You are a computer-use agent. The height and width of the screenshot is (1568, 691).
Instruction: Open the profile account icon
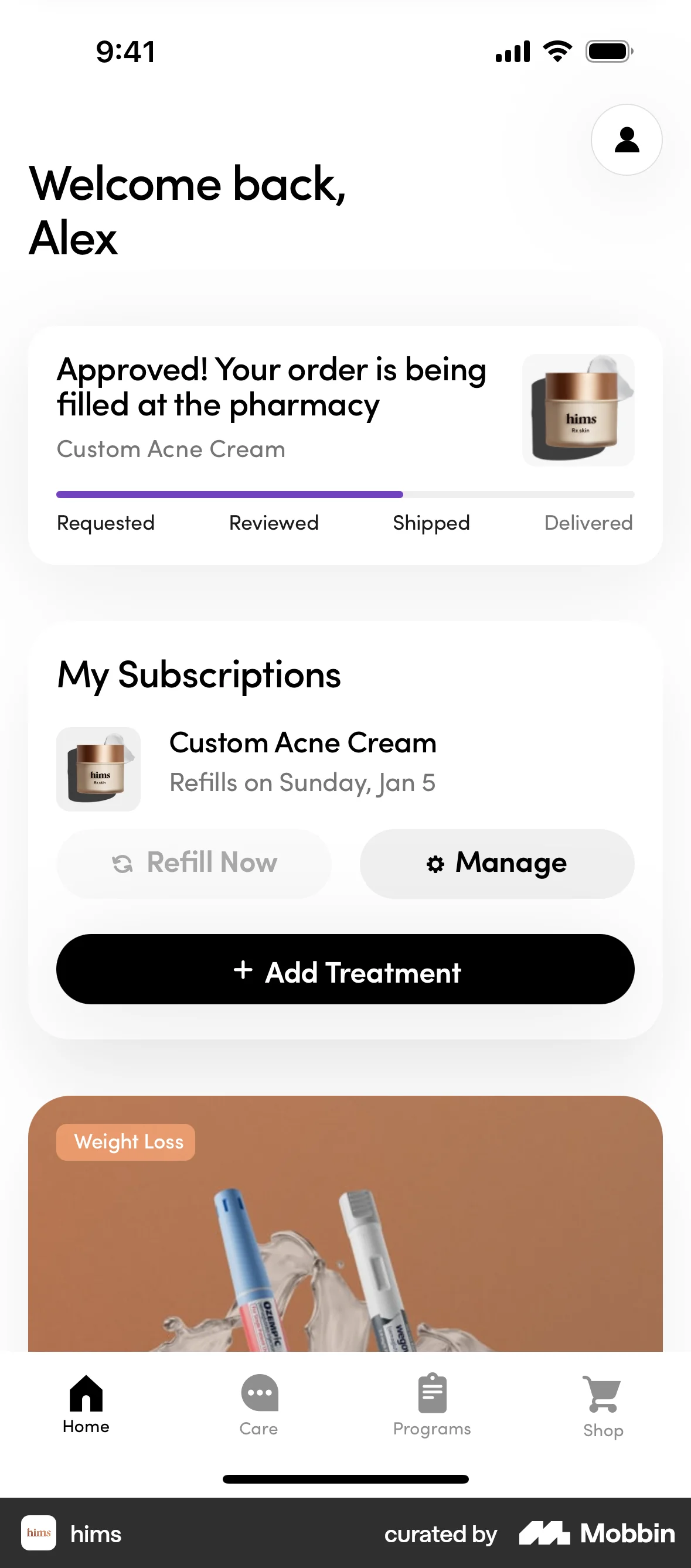click(x=626, y=139)
